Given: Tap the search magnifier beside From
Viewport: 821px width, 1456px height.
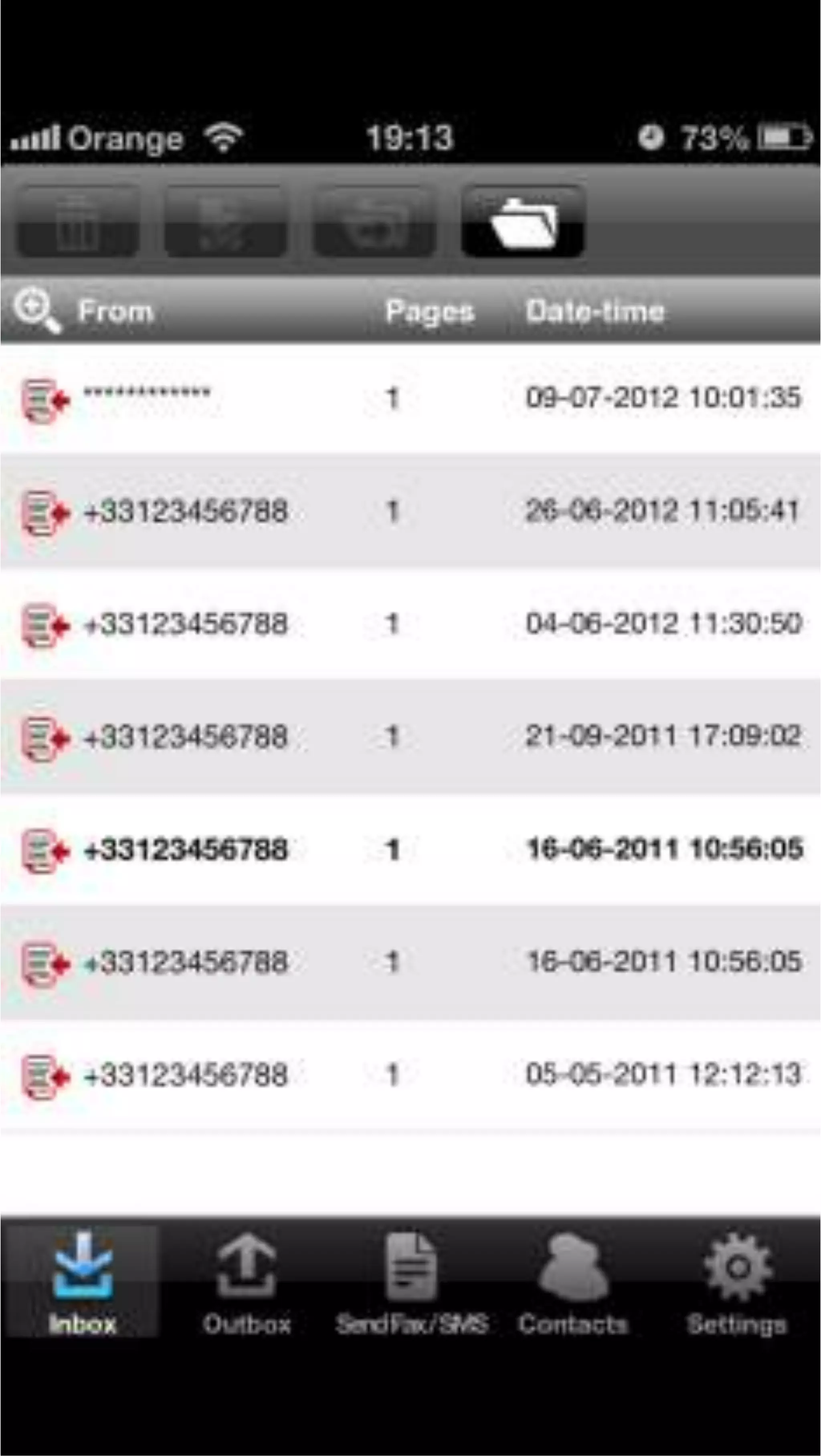Looking at the screenshot, I should pyautogui.click(x=37, y=310).
